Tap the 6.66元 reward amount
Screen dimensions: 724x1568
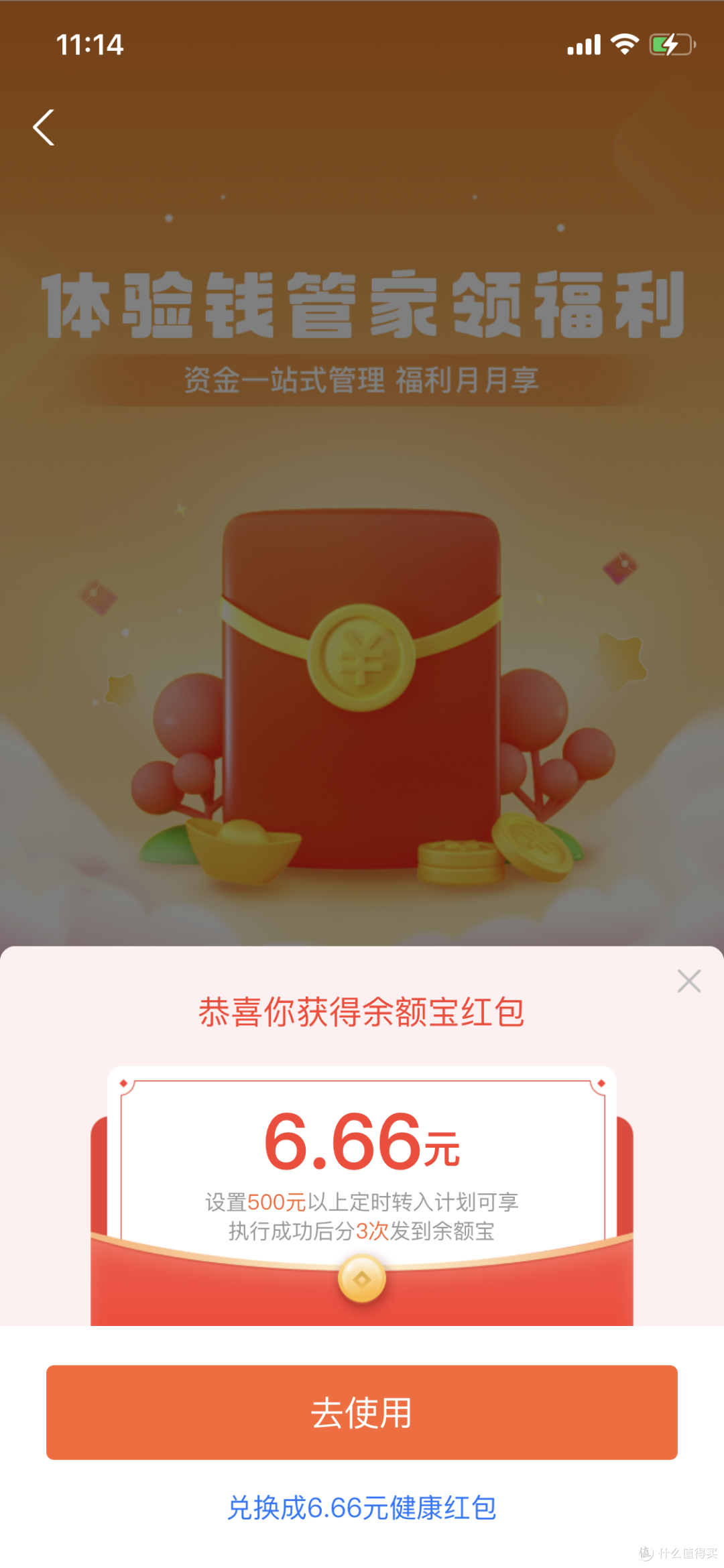361,1140
